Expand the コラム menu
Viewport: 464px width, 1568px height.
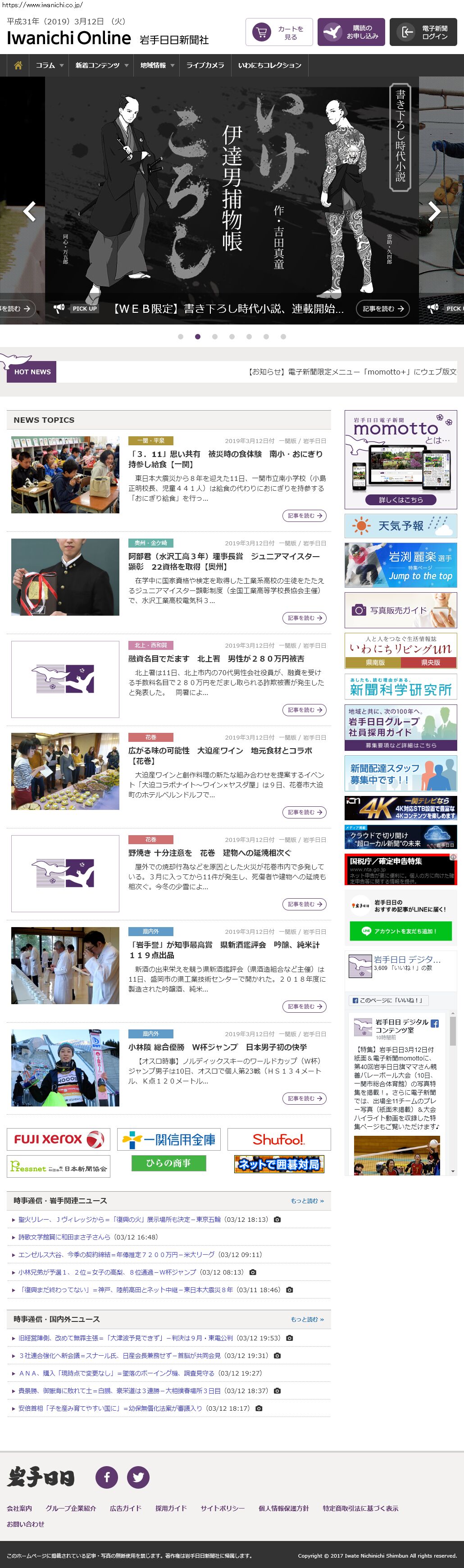[x=49, y=65]
